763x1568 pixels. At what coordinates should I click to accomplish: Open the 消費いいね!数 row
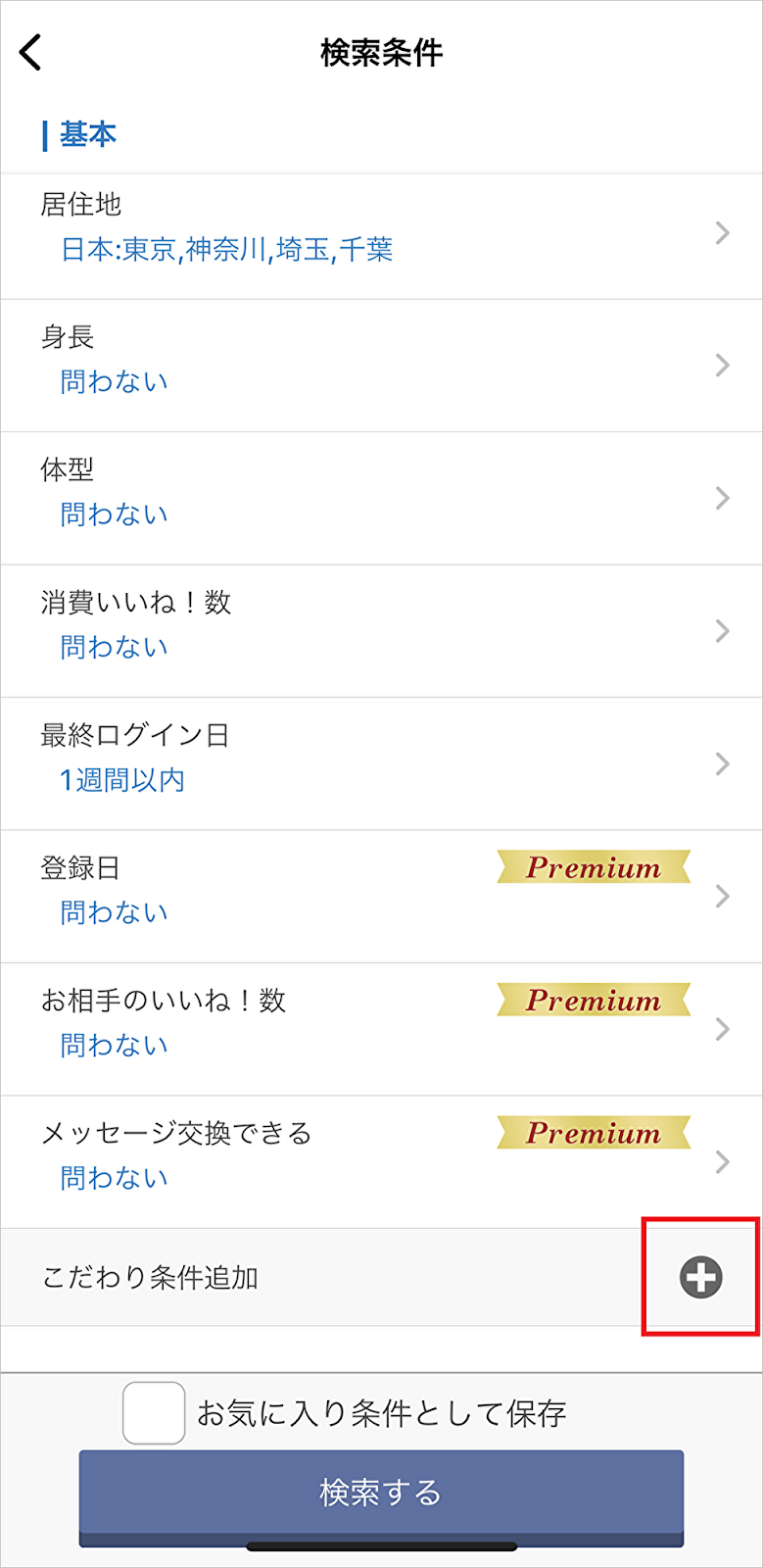pos(381,631)
